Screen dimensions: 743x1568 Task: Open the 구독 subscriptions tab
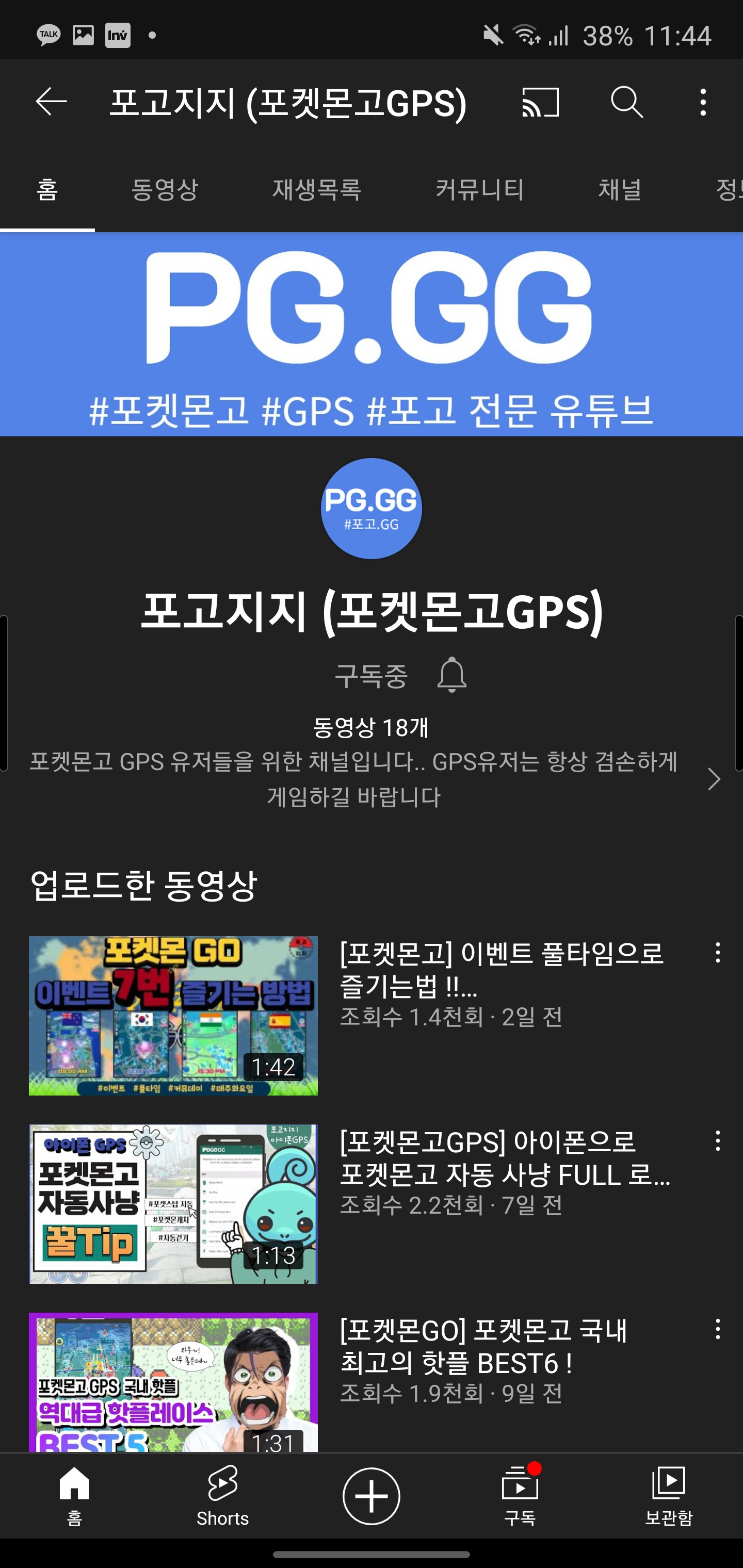[x=520, y=1496]
